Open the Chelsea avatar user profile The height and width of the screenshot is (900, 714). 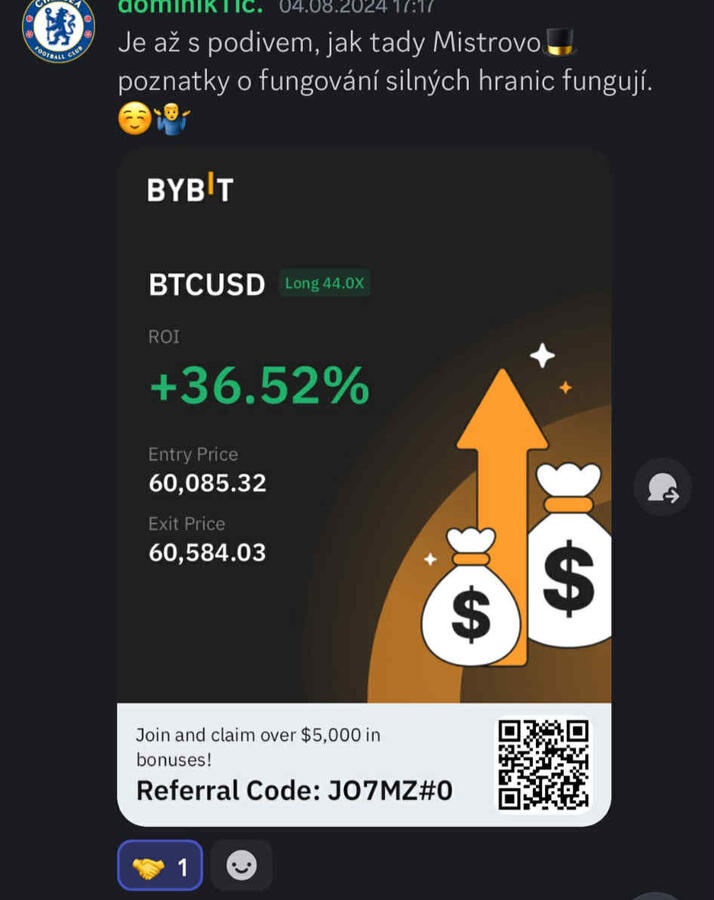58,28
